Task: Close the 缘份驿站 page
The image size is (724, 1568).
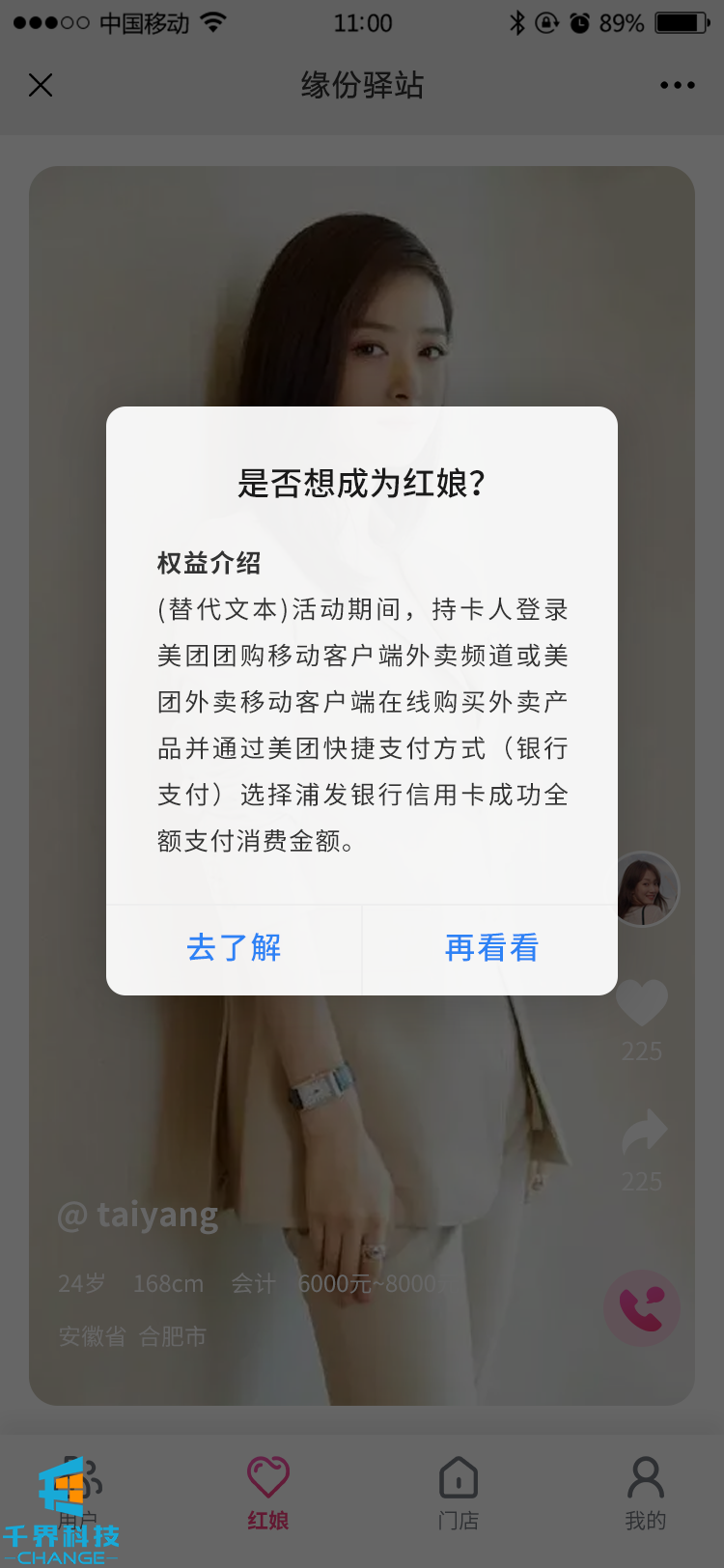Action: (x=41, y=85)
